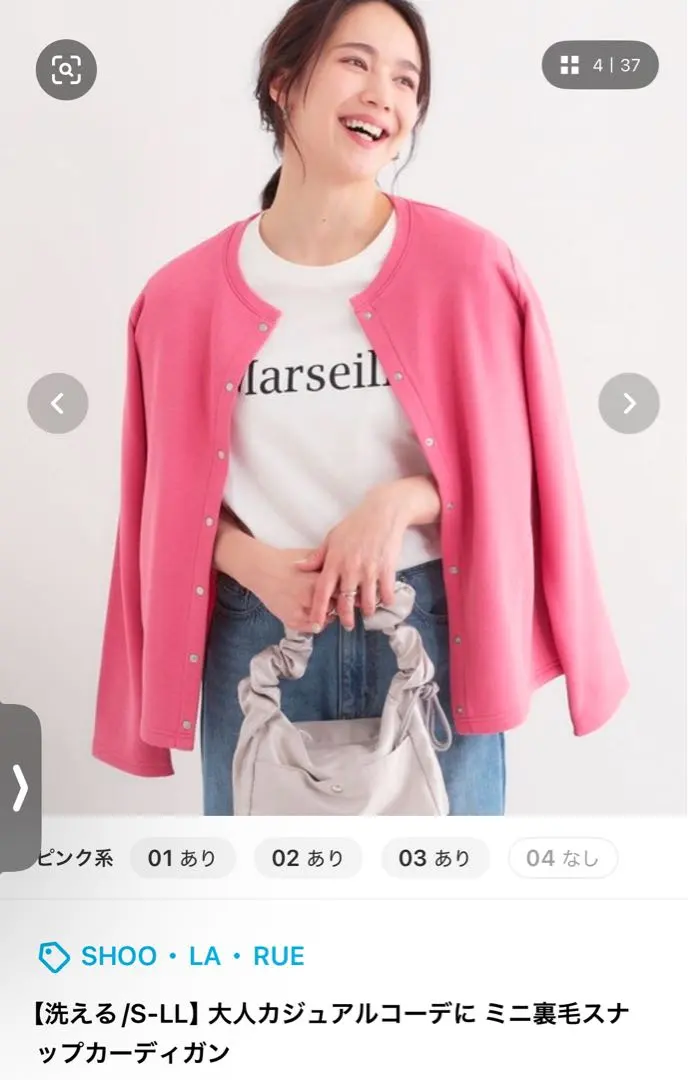This screenshot has width=688, height=1080.
Task: Open the SHOO・LA・RUE brand page
Action: pos(192,956)
